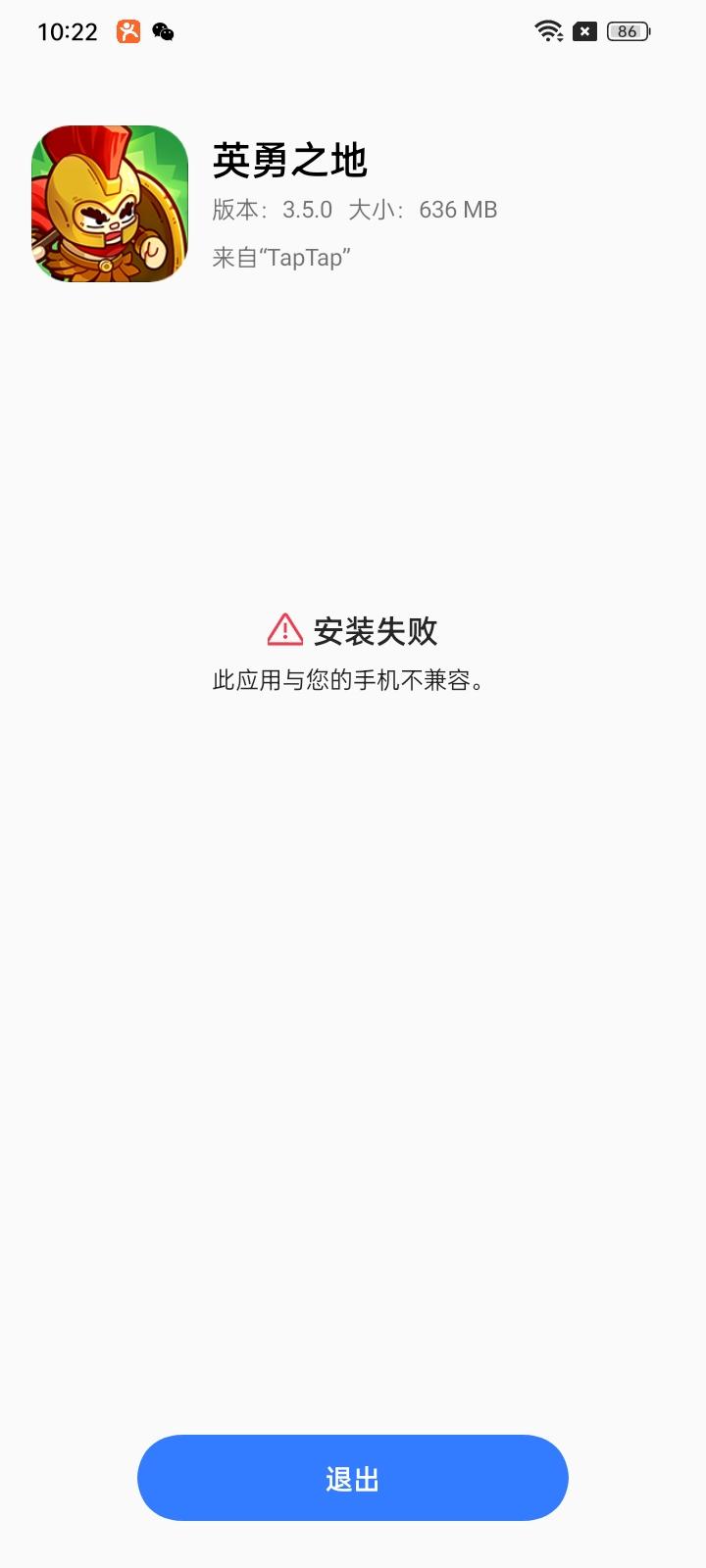
Task: Tap the battery indicator showing 86
Action: click(628, 30)
